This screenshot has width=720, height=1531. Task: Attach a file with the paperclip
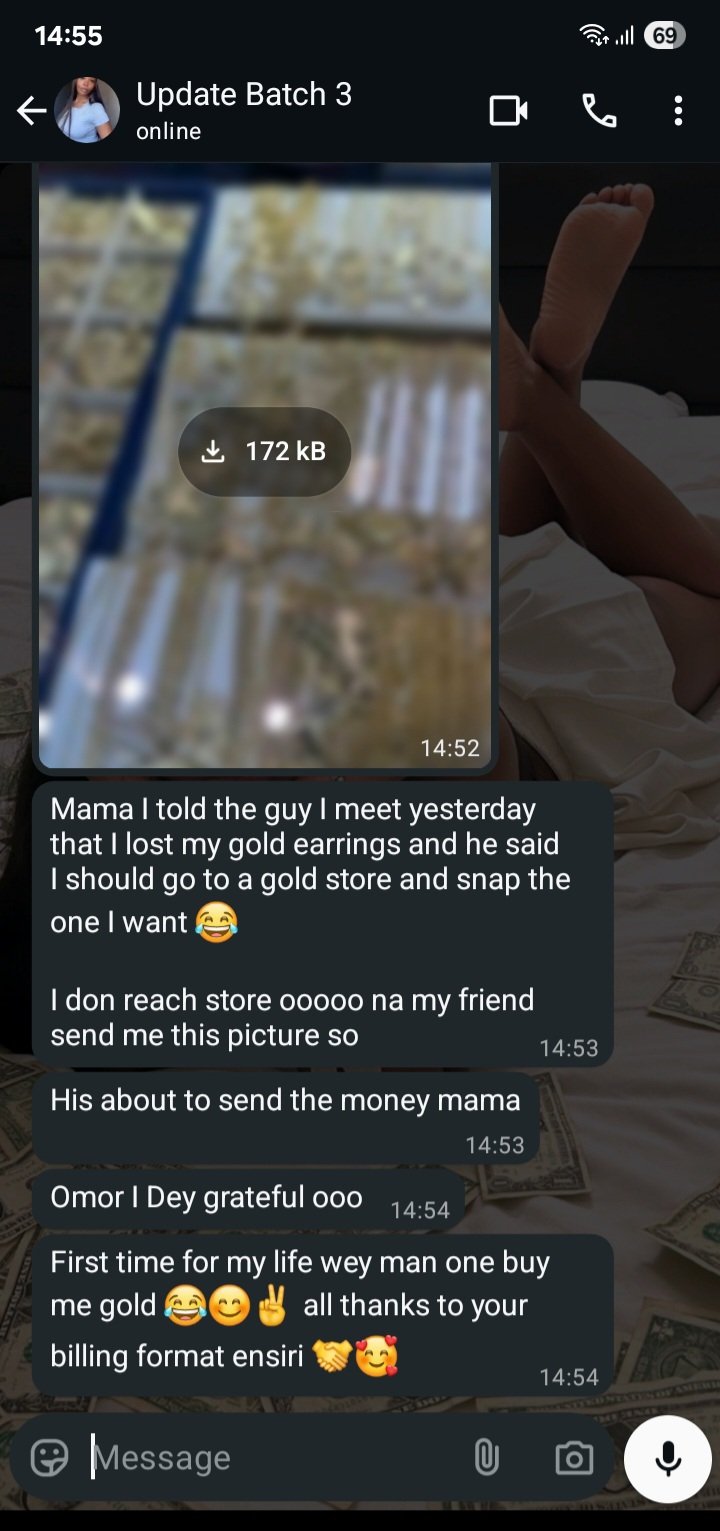(486, 1458)
